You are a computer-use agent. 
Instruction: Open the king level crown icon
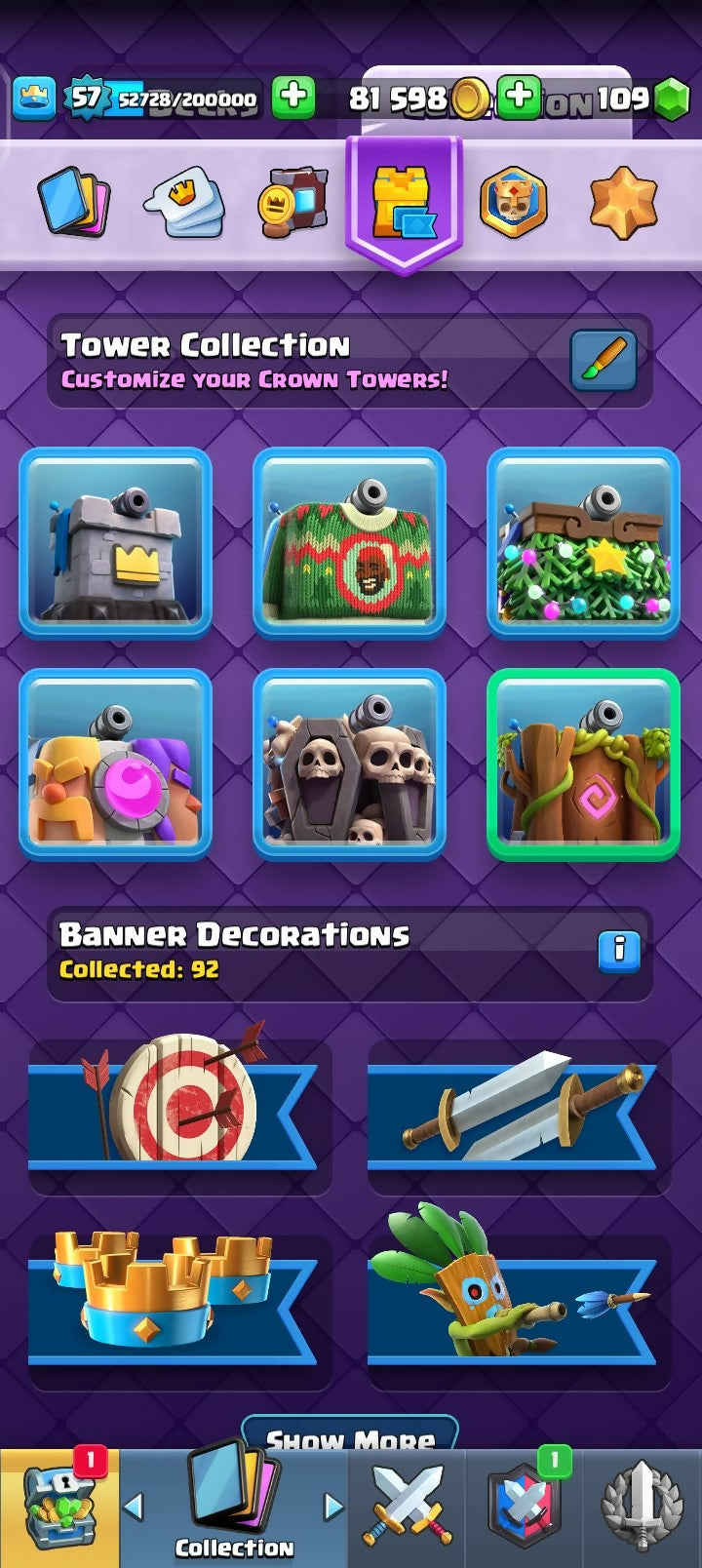[x=34, y=98]
